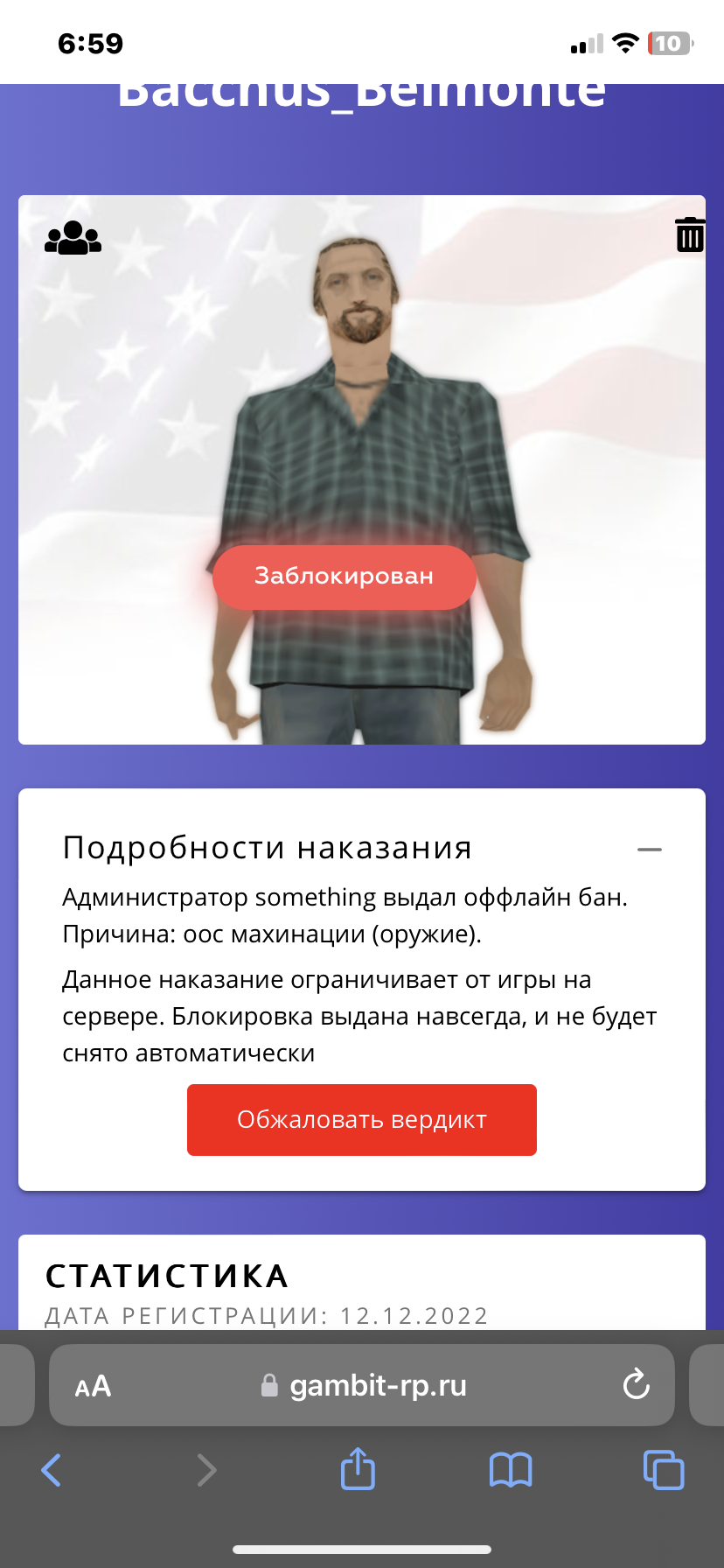This screenshot has width=724, height=1568.
Task: Collapse the Подробности наказания section
Action: (x=649, y=849)
